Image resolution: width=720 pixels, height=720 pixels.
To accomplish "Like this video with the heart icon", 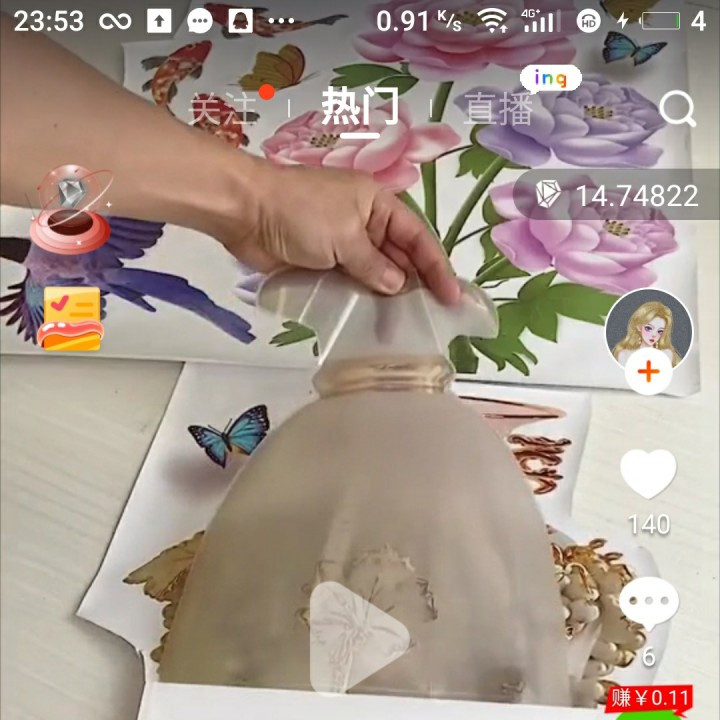I will click(648, 474).
